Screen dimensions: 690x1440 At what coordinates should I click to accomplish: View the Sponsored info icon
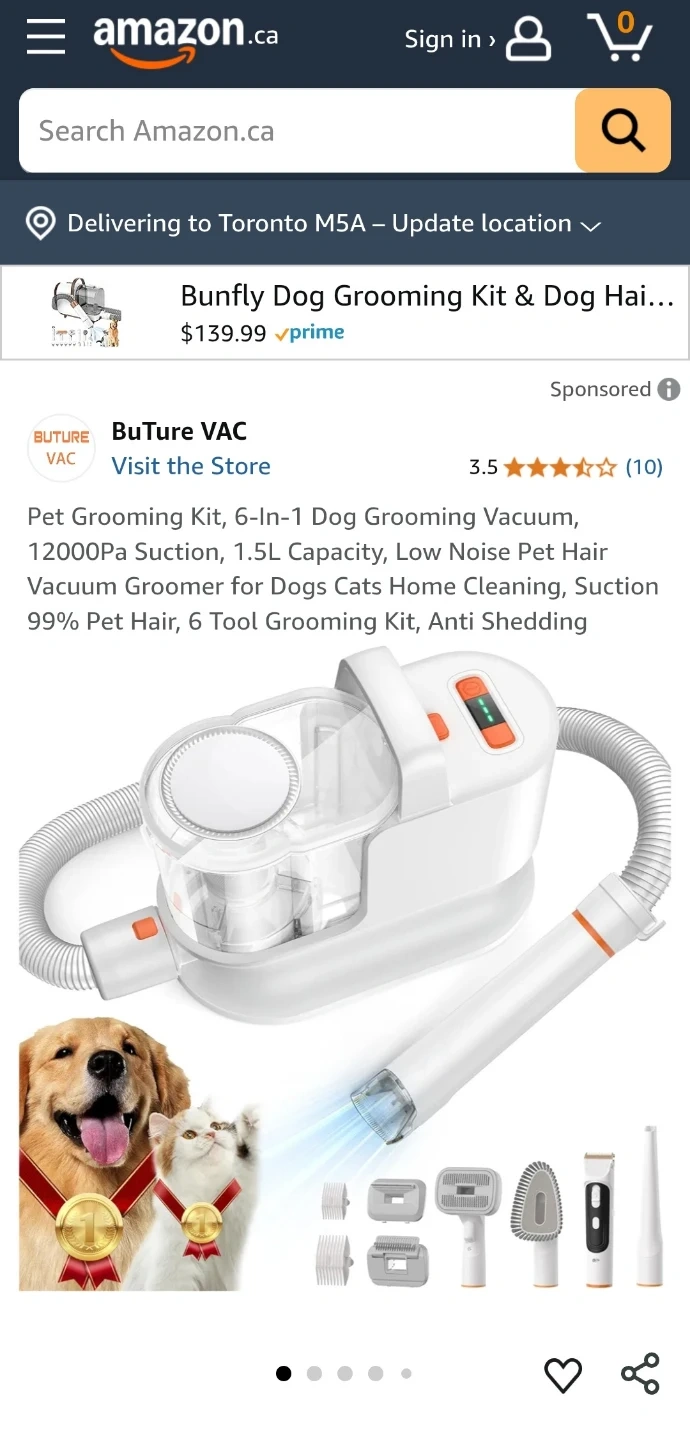click(x=669, y=389)
